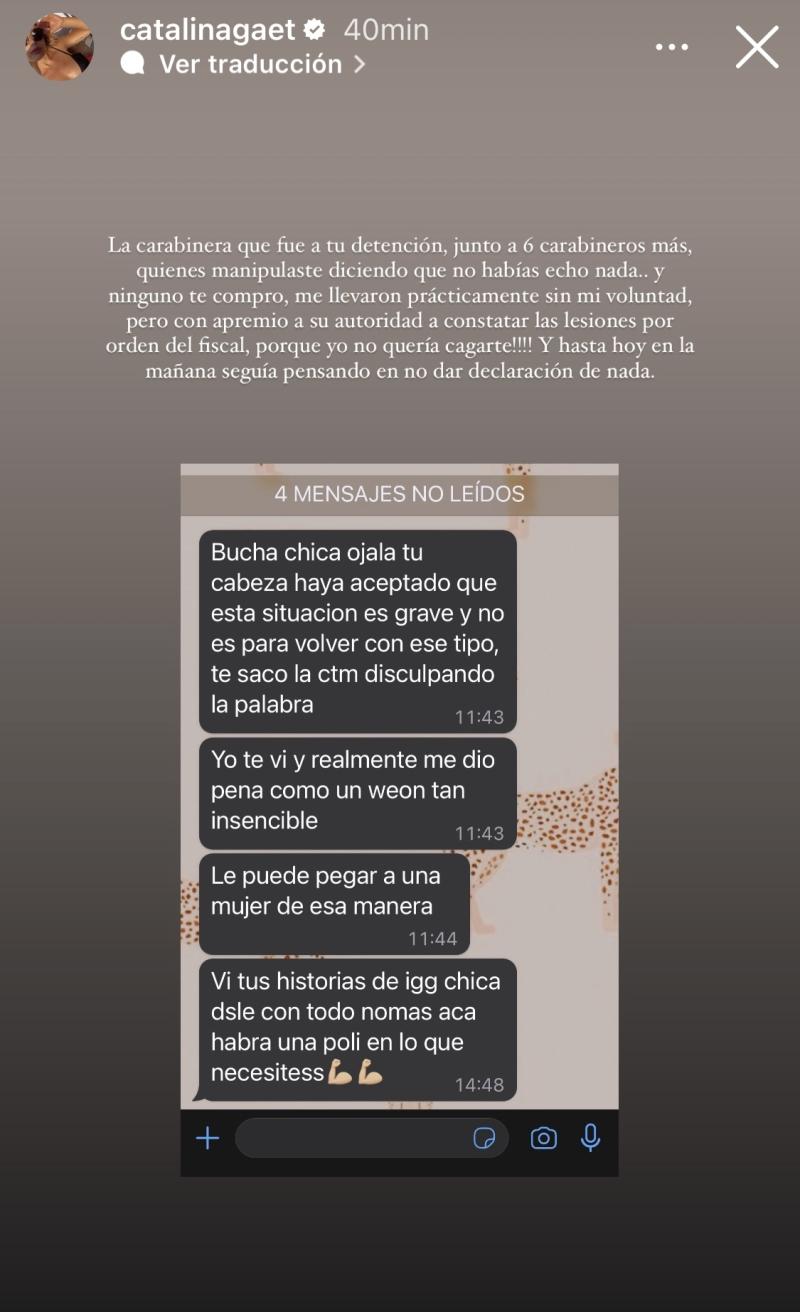
Task: Click the verified badge next to catalinagaet
Action: click(x=312, y=29)
